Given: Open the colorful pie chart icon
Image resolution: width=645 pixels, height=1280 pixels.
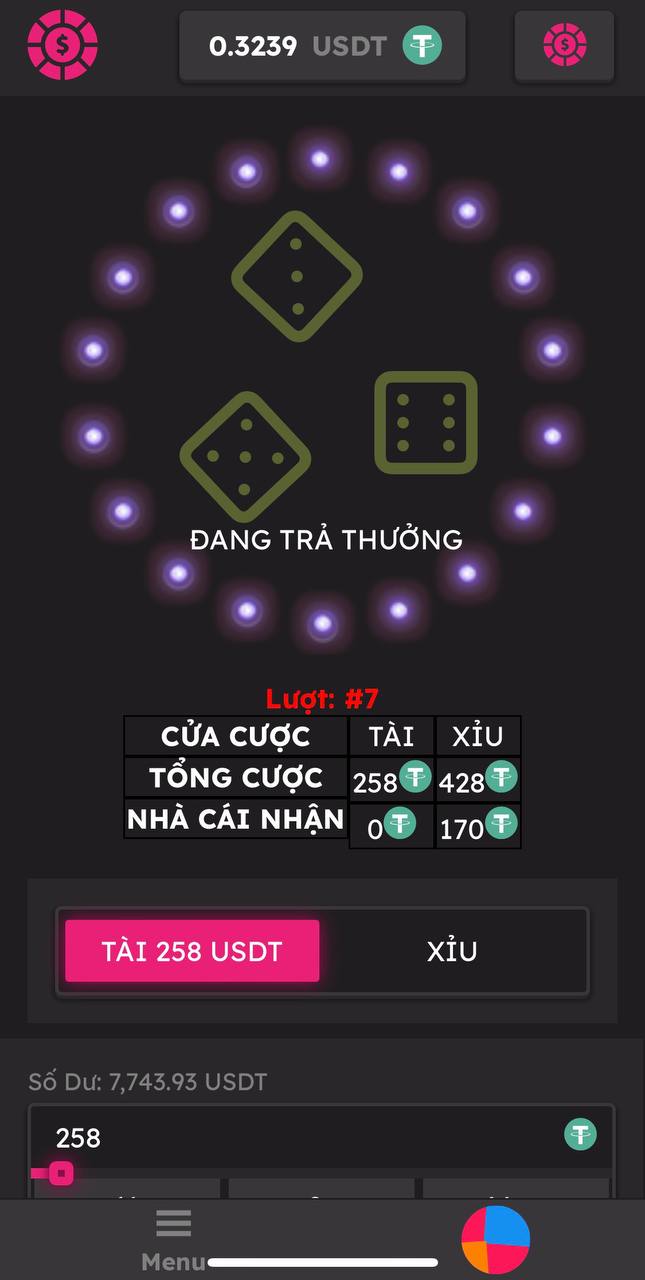Looking at the screenshot, I should click(495, 1239).
